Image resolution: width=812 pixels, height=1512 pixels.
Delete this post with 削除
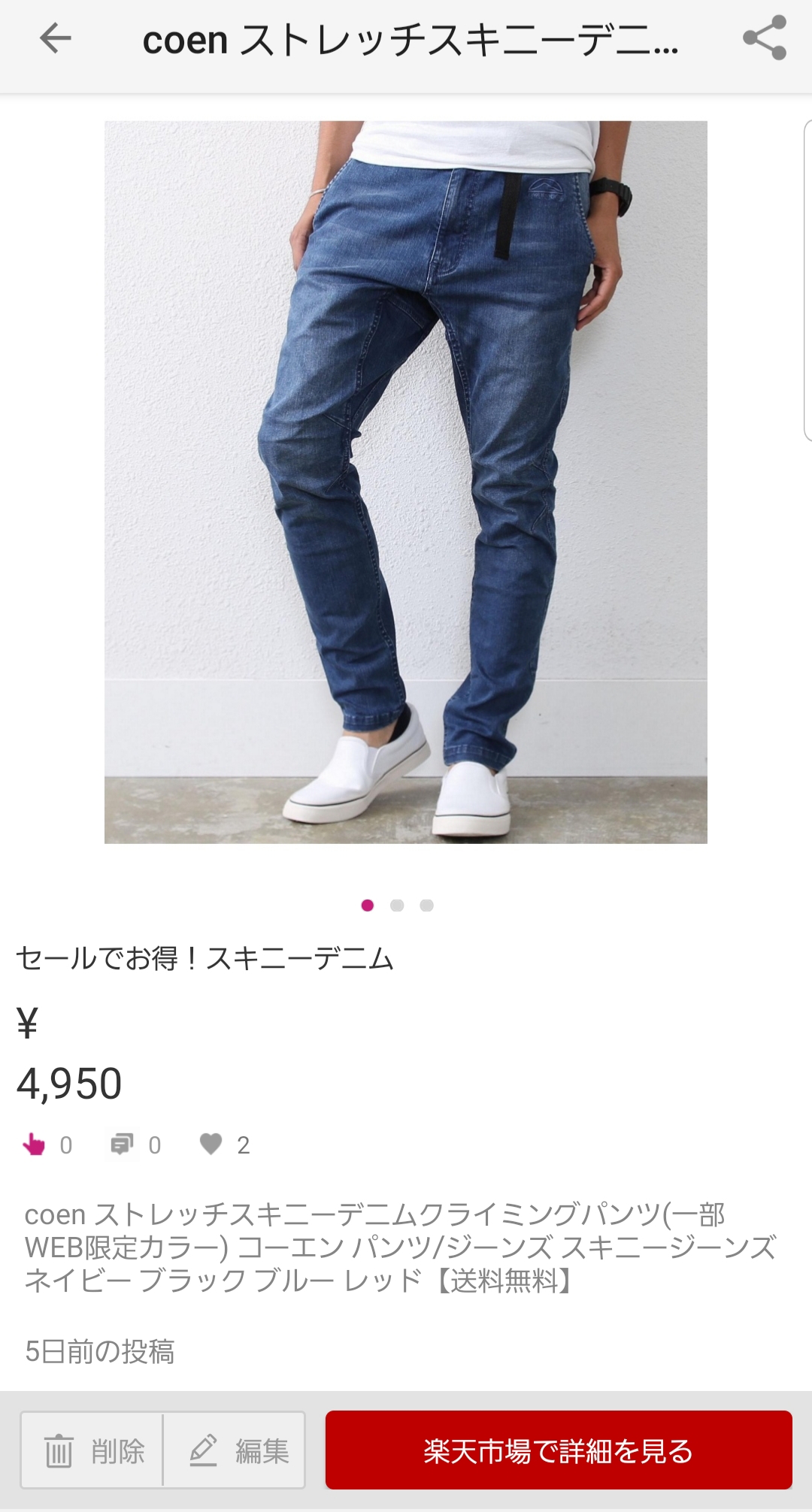[x=92, y=1450]
